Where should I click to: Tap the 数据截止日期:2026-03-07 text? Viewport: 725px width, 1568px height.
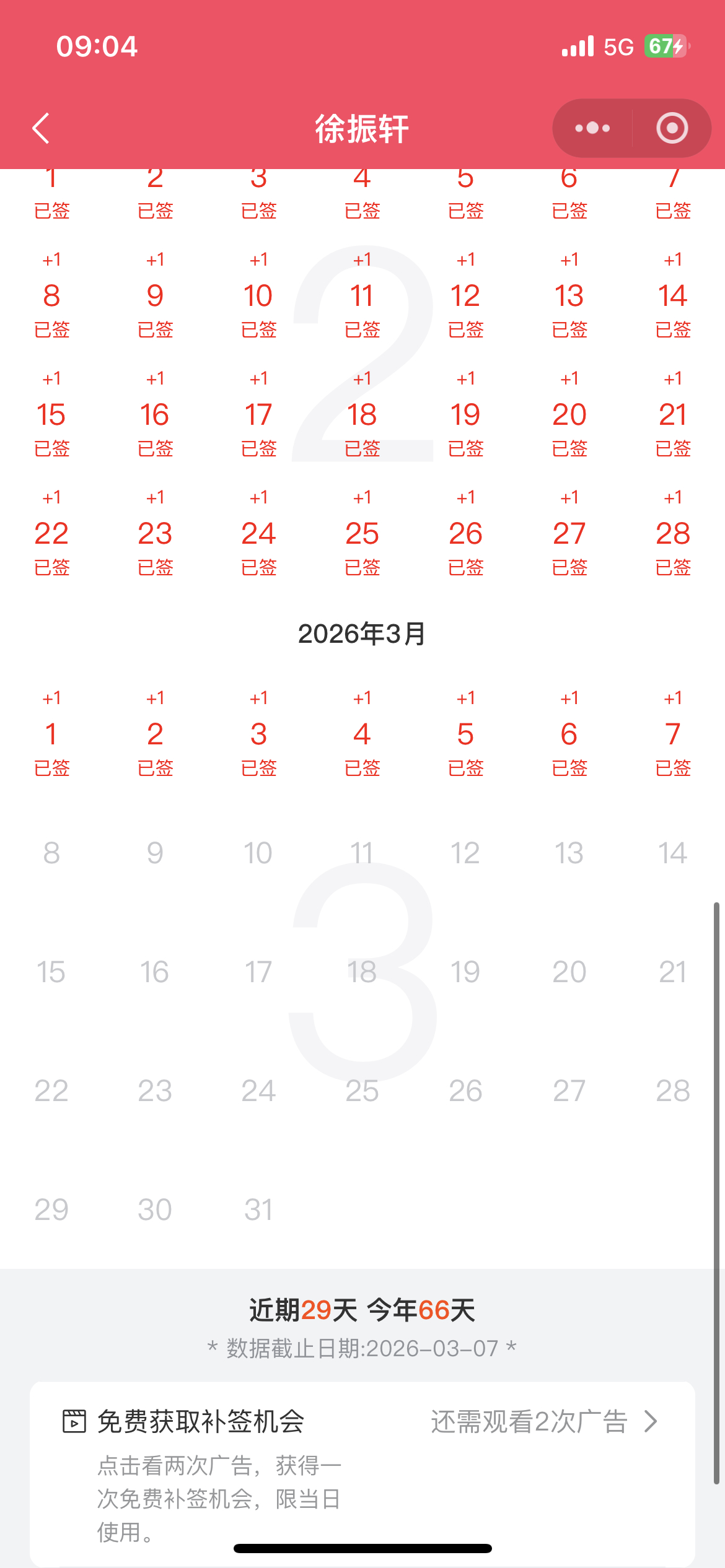pyautogui.click(x=362, y=1346)
